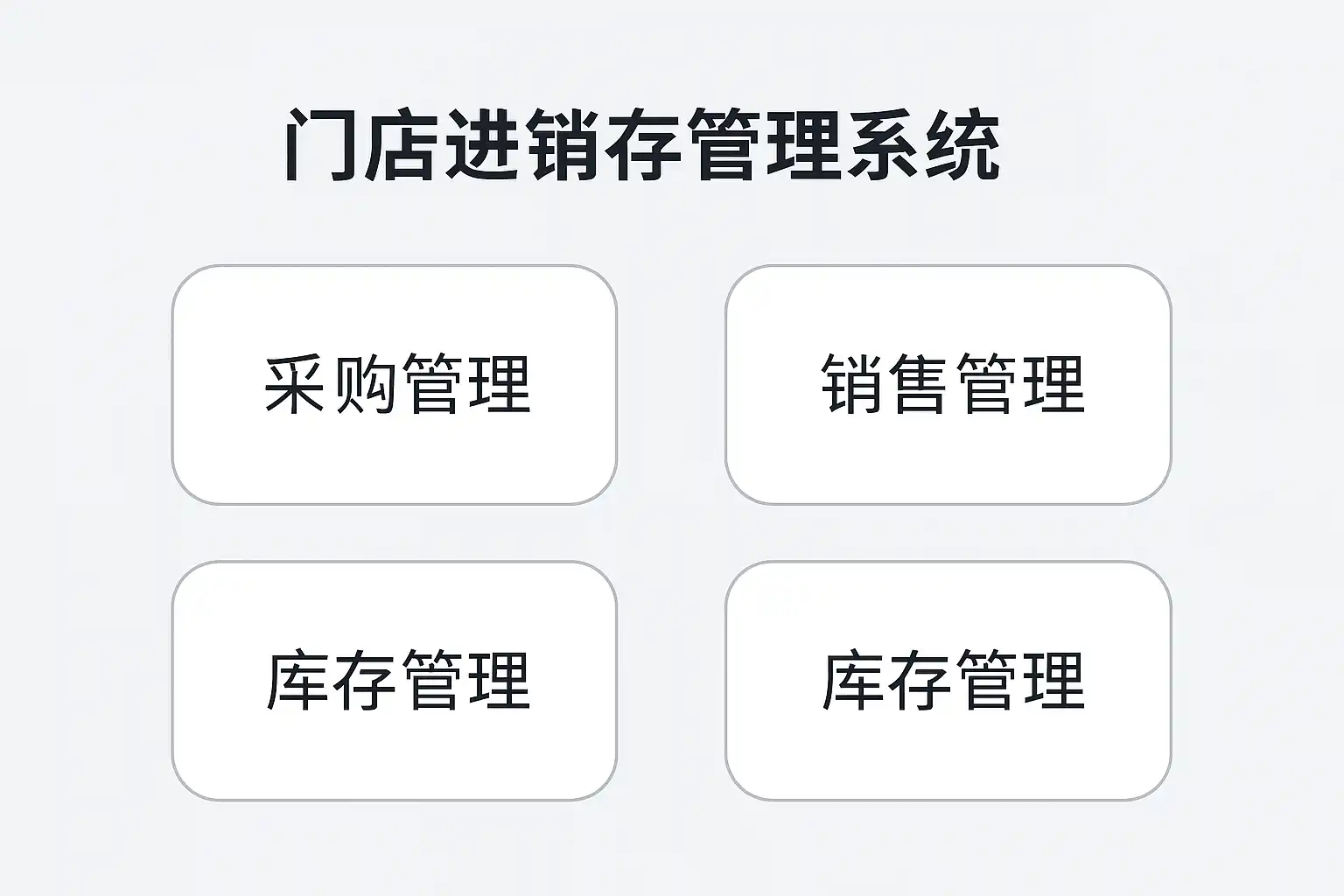The image size is (1344, 896).
Task: Open the 采购管理 card
Action: (395, 385)
